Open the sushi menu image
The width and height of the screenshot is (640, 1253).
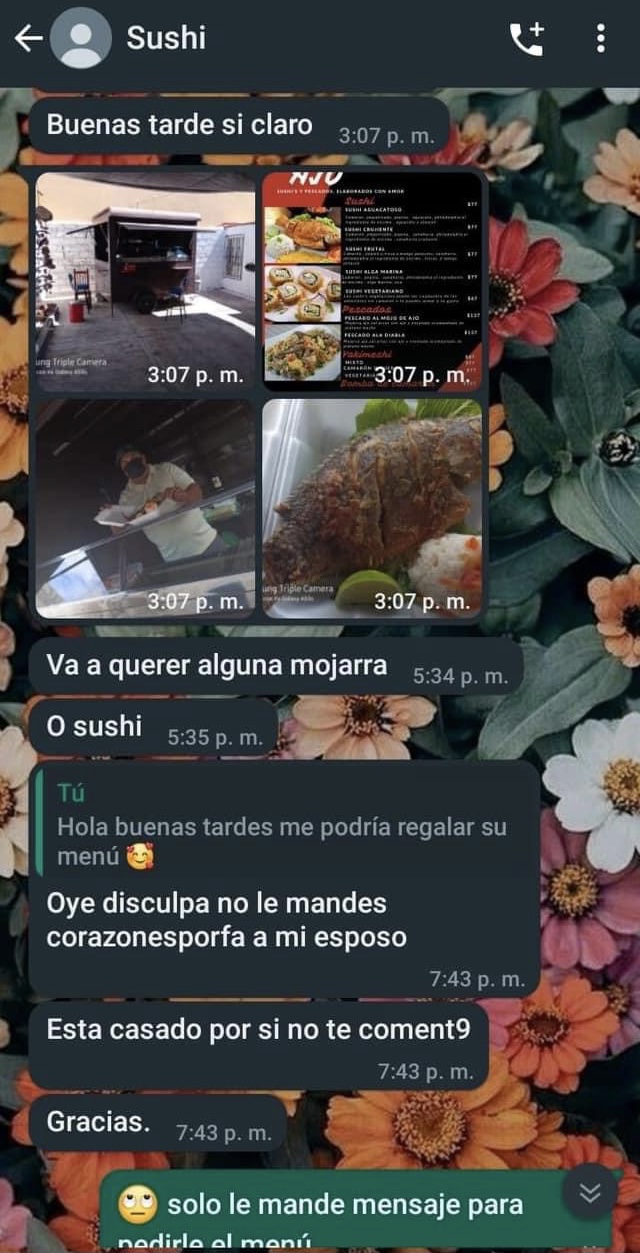[x=372, y=281]
